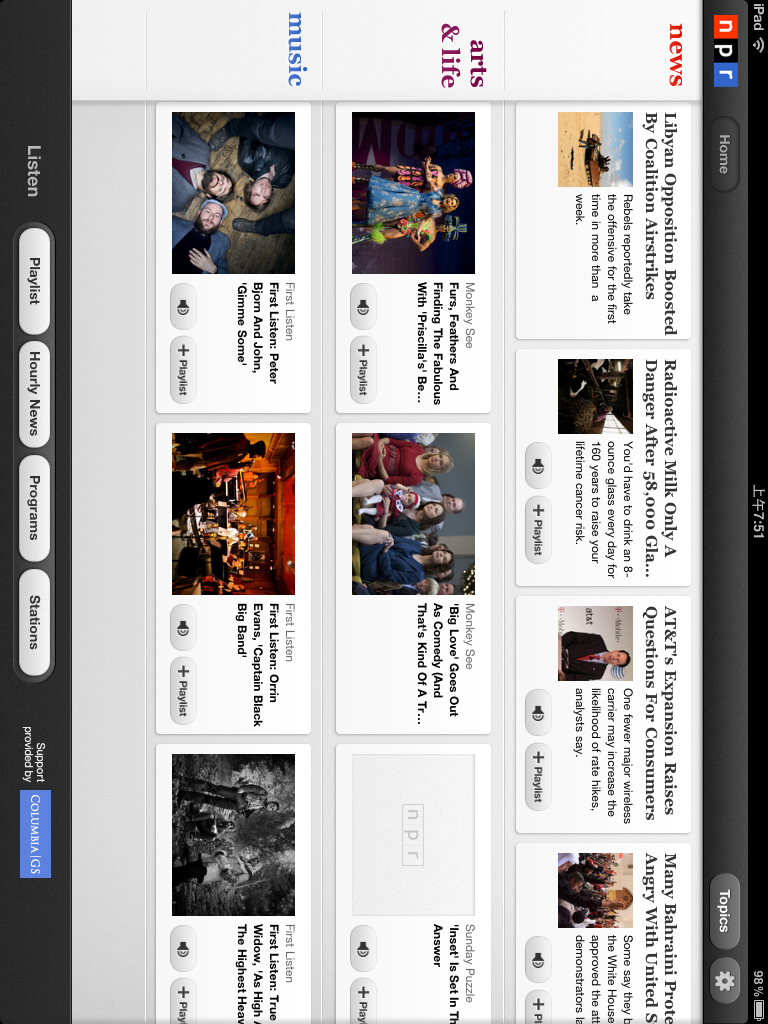Viewport: 768px width, 1024px height.
Task: Play First Listen: Peter Bjorn And John
Action: pos(183,307)
